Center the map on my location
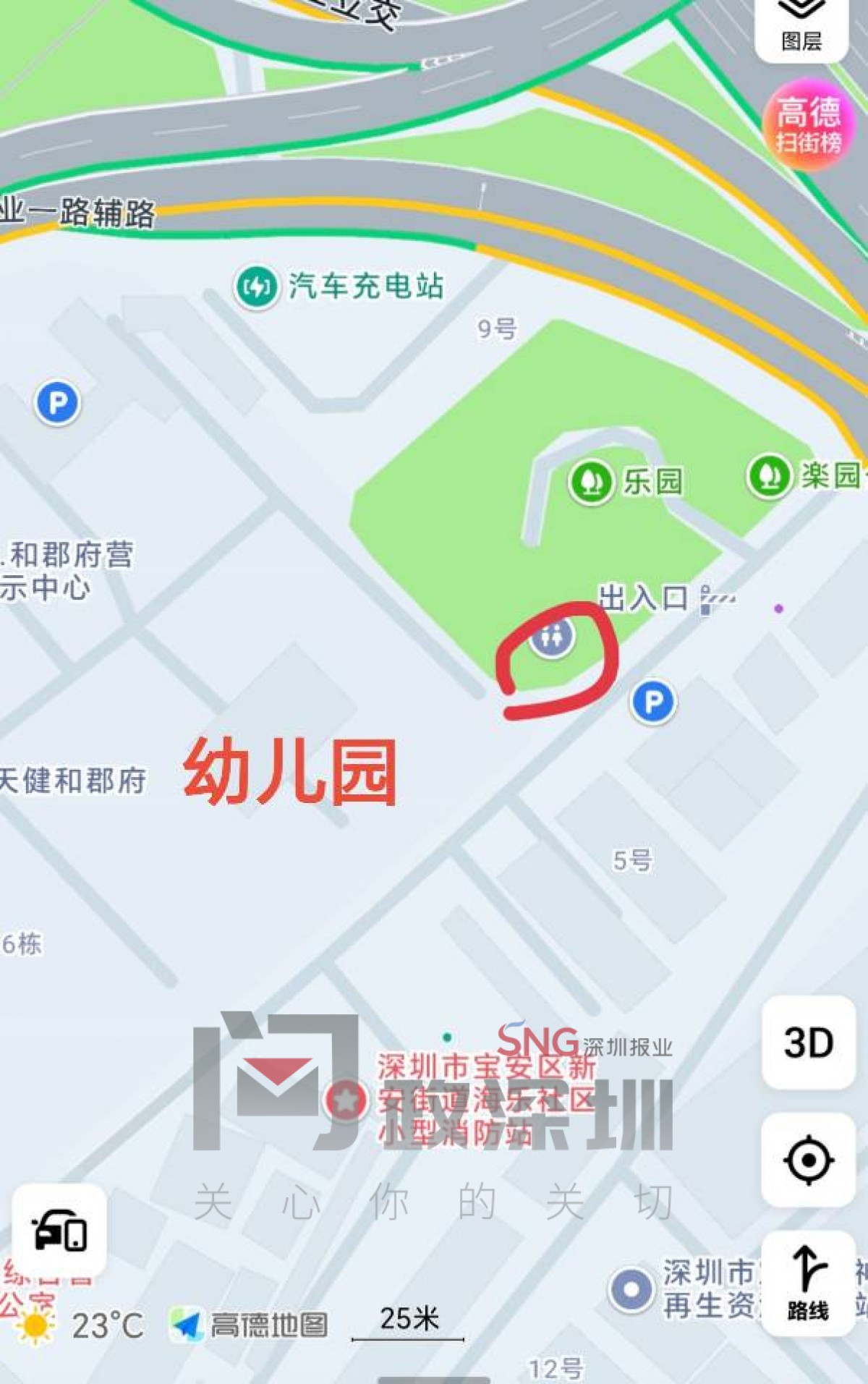Screen dimensions: 868x1384 pos(808,1160)
